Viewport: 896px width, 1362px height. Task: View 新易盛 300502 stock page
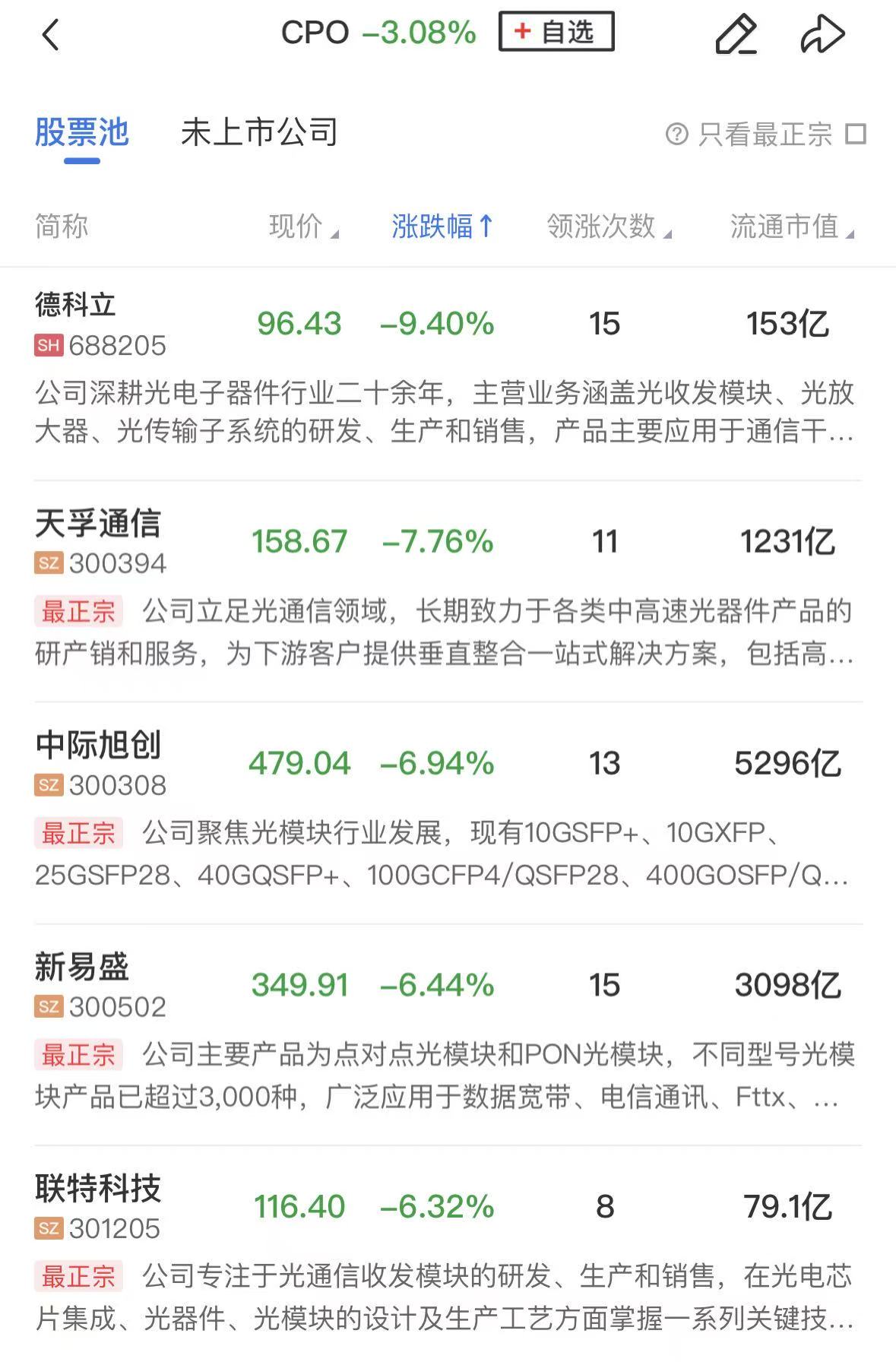tap(99, 986)
